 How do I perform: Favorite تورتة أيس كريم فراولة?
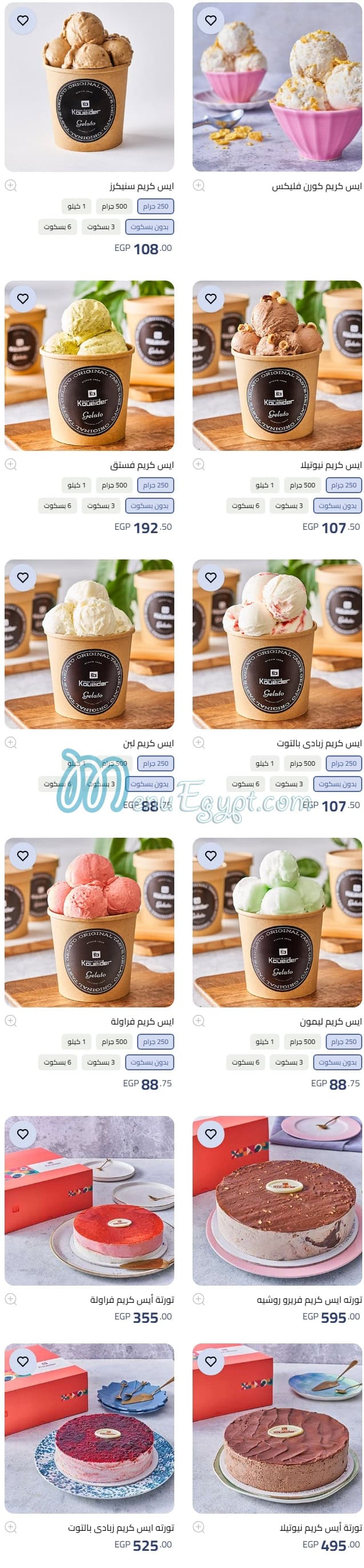coord(22,1134)
